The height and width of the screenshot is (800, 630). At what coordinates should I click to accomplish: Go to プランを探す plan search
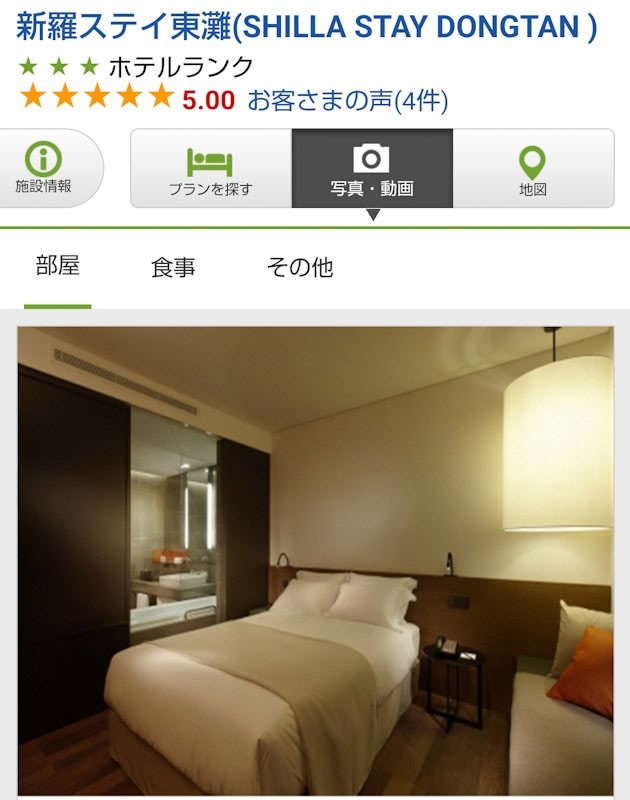210,168
